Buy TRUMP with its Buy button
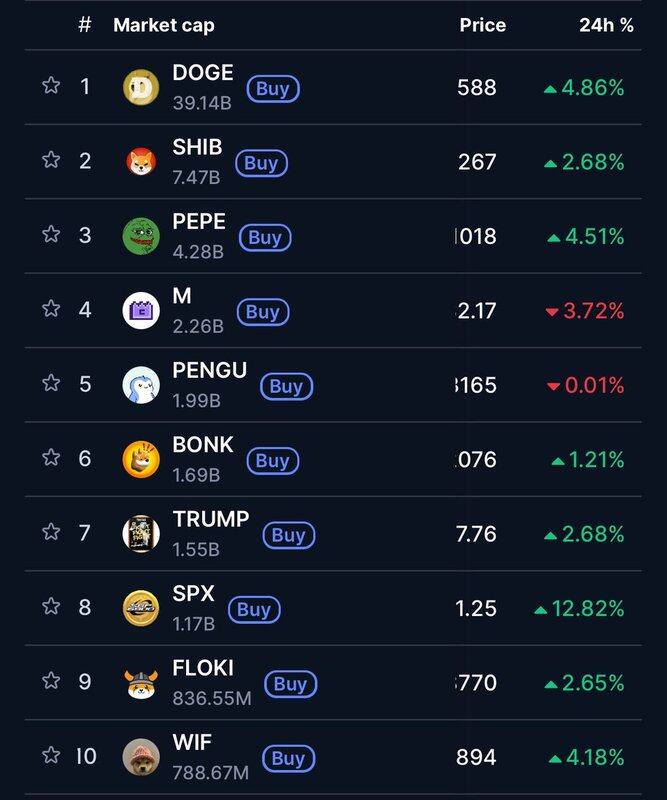Viewport: 667px width, 800px height. point(288,535)
